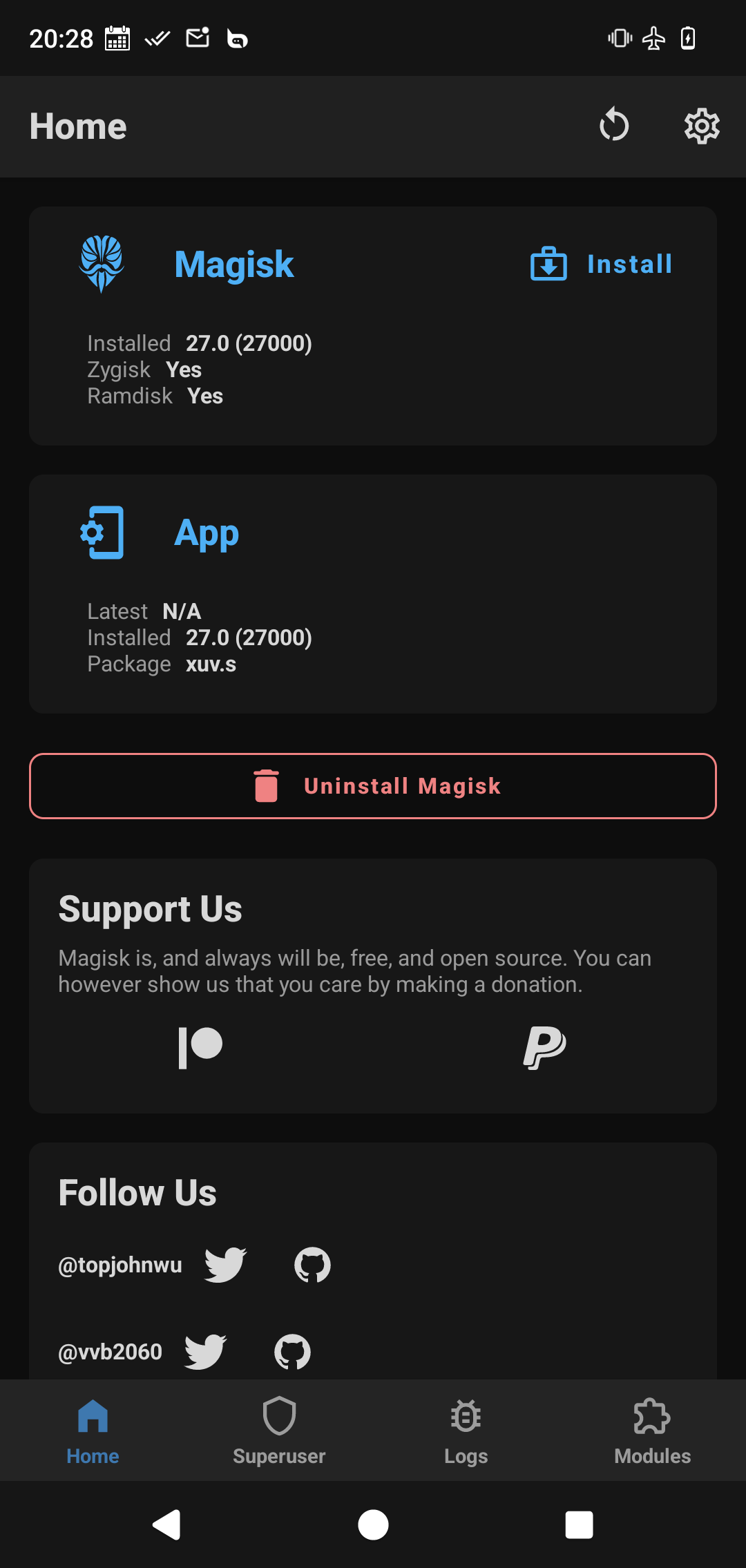
Task: Open @vvb2060's Twitter profile
Action: coord(204,1351)
